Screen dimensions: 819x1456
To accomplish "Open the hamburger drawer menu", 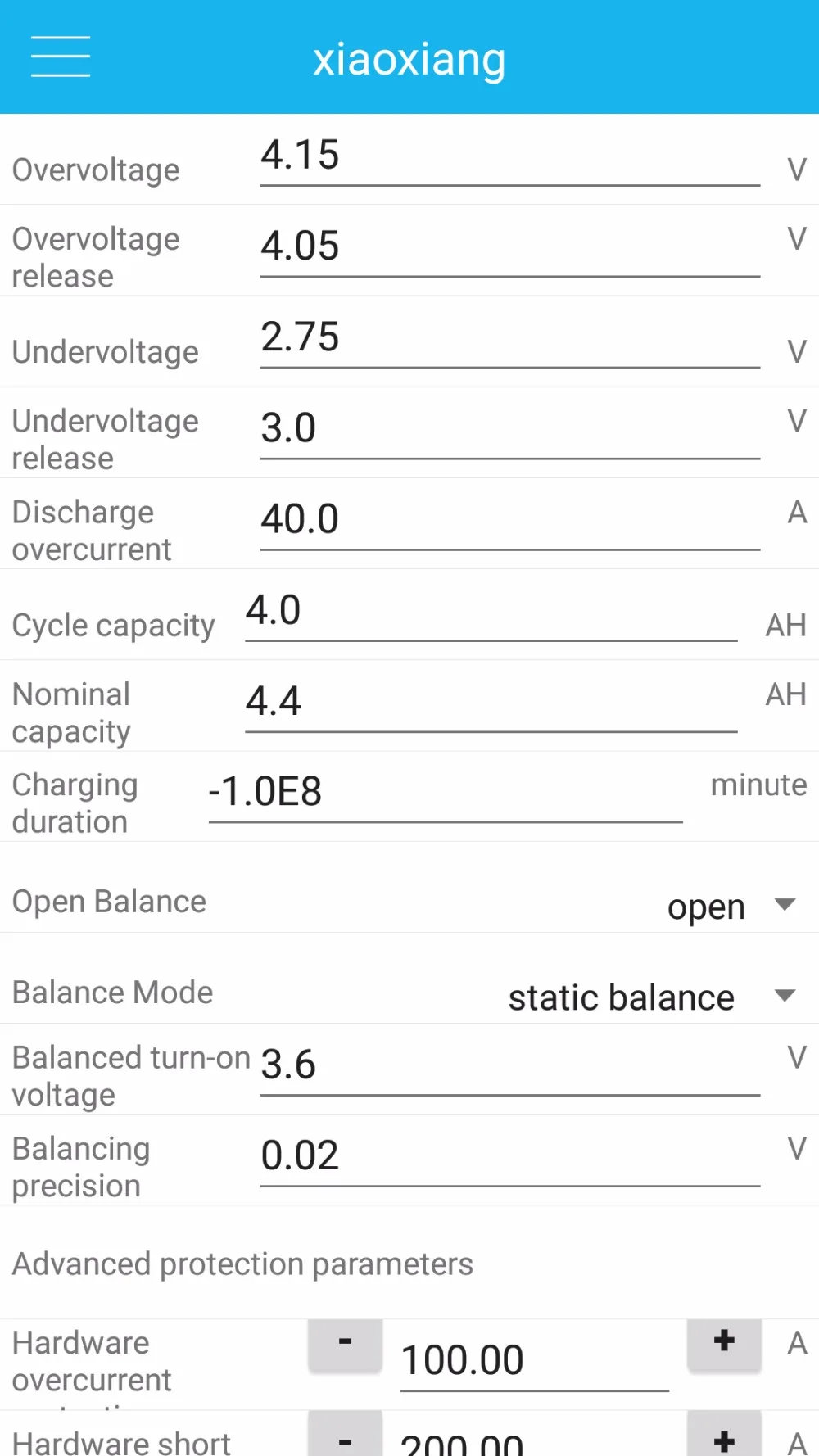I will click(x=61, y=57).
